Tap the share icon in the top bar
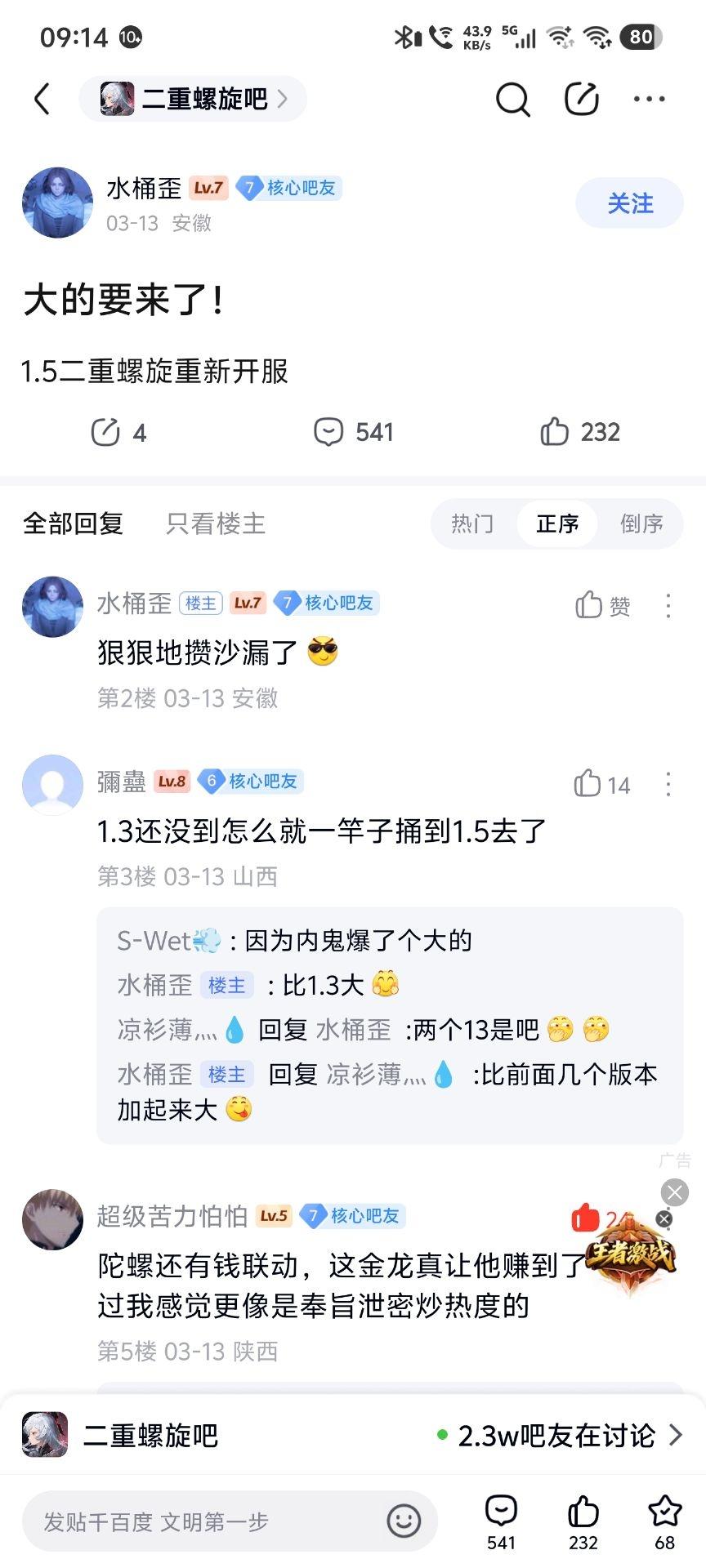This screenshot has width=706, height=1568. pos(582,100)
